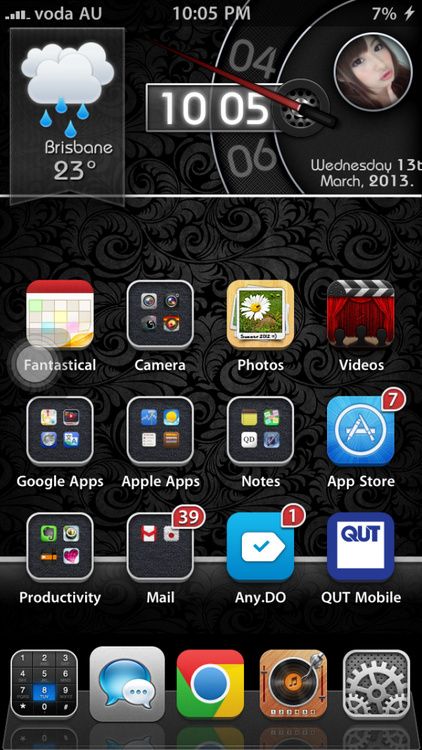Launch the Messages app in the dock
Image resolution: width=422 pixels, height=750 pixels.
point(127,683)
